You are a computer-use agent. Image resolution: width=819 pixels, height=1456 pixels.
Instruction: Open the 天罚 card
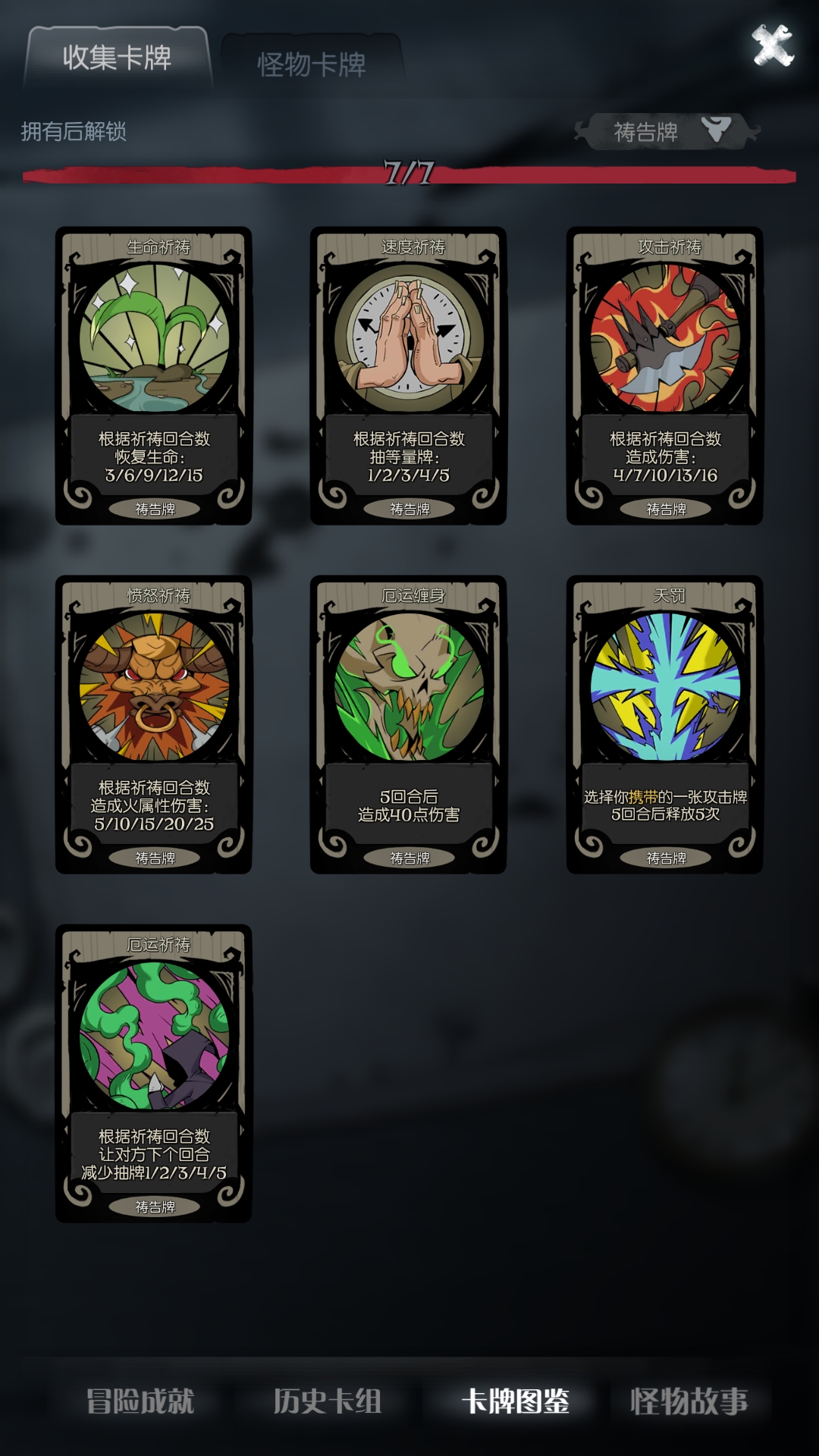click(x=664, y=725)
